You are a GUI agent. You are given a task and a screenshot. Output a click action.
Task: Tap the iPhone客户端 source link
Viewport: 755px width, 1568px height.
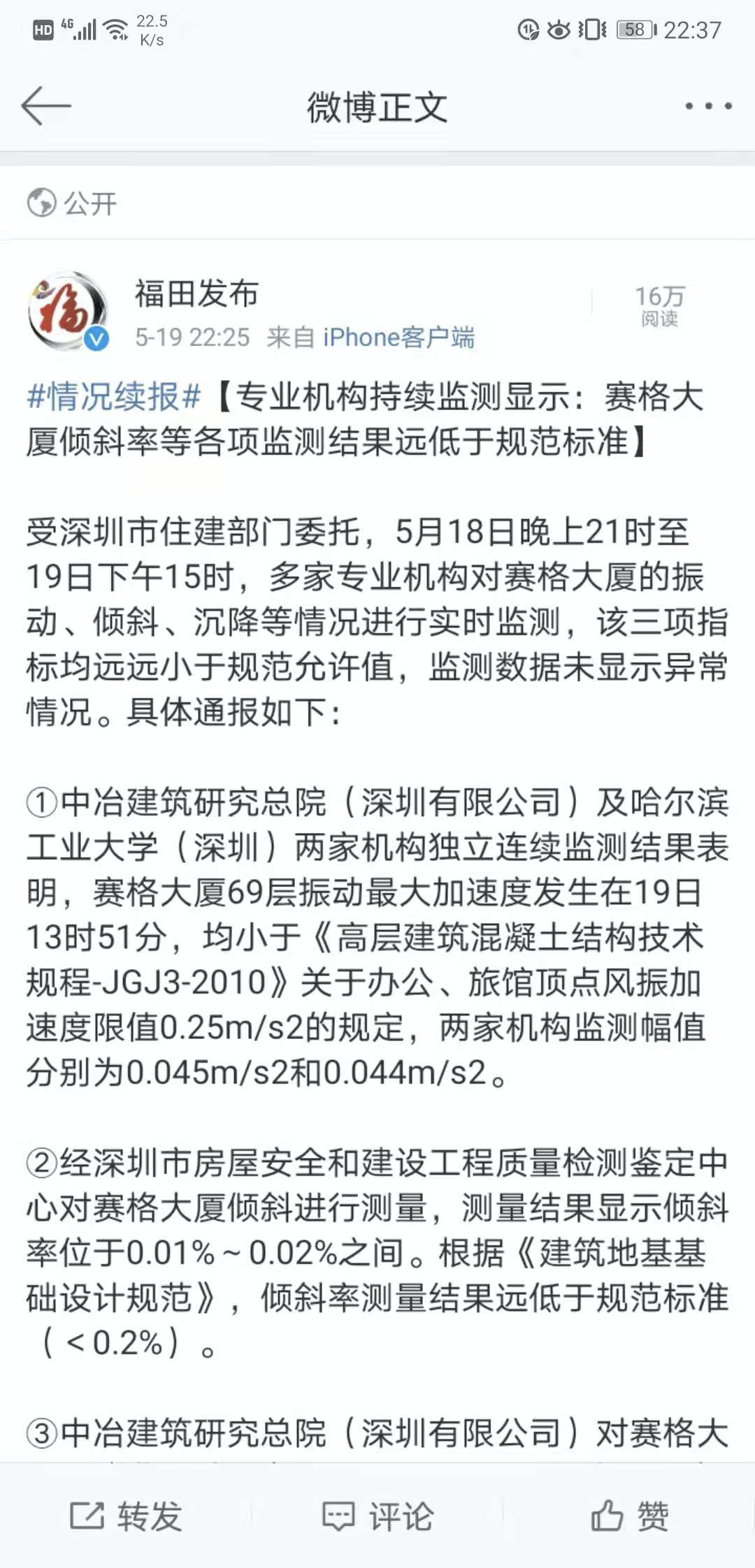click(x=398, y=337)
